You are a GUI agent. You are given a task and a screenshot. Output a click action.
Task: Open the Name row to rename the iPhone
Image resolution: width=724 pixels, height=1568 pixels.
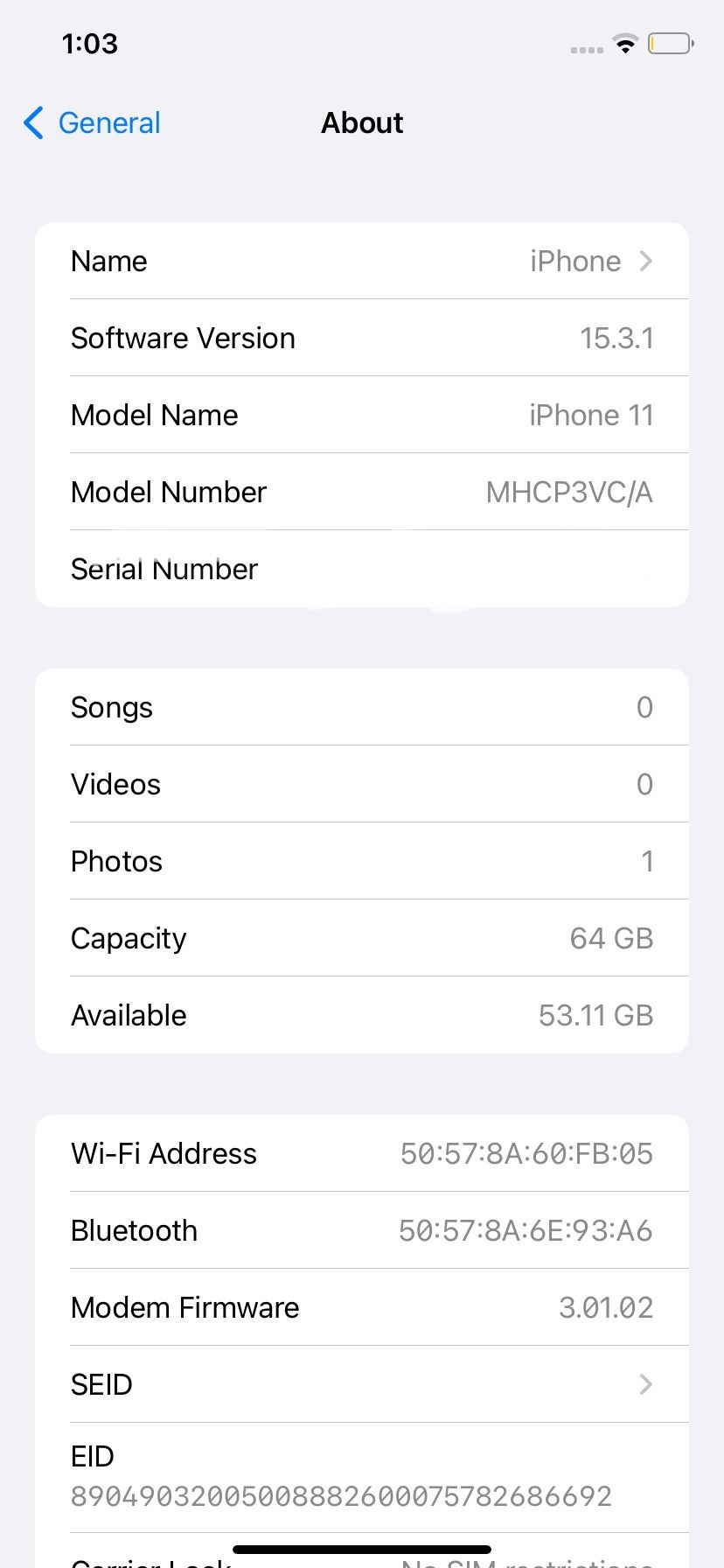[x=362, y=261]
